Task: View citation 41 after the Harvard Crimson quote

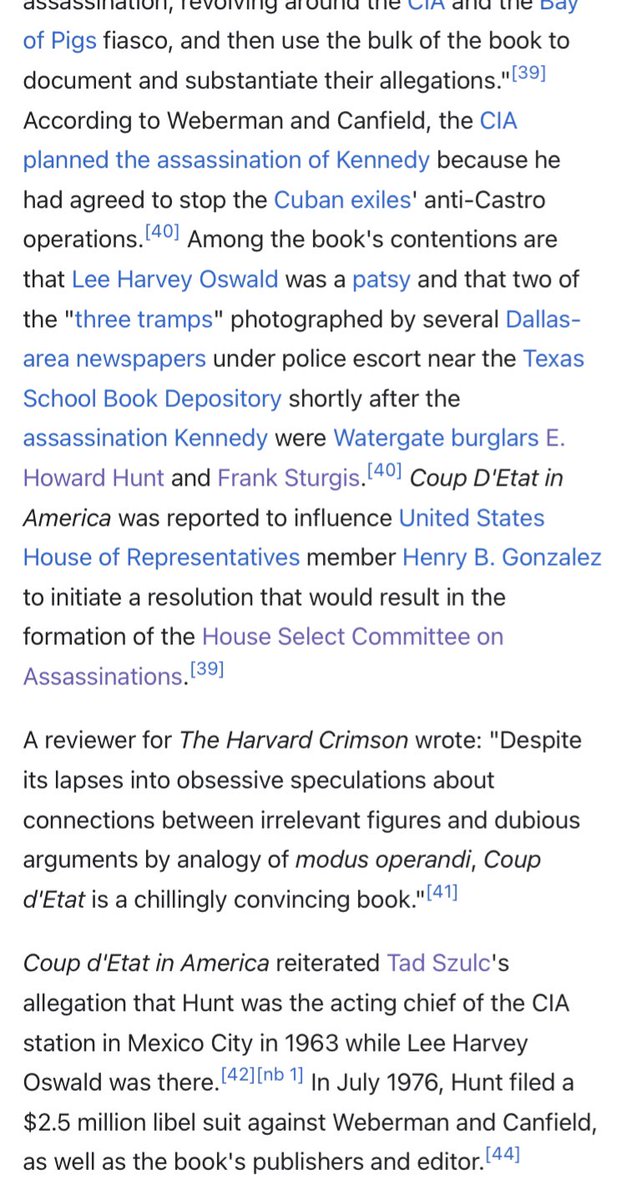Action: point(440,892)
